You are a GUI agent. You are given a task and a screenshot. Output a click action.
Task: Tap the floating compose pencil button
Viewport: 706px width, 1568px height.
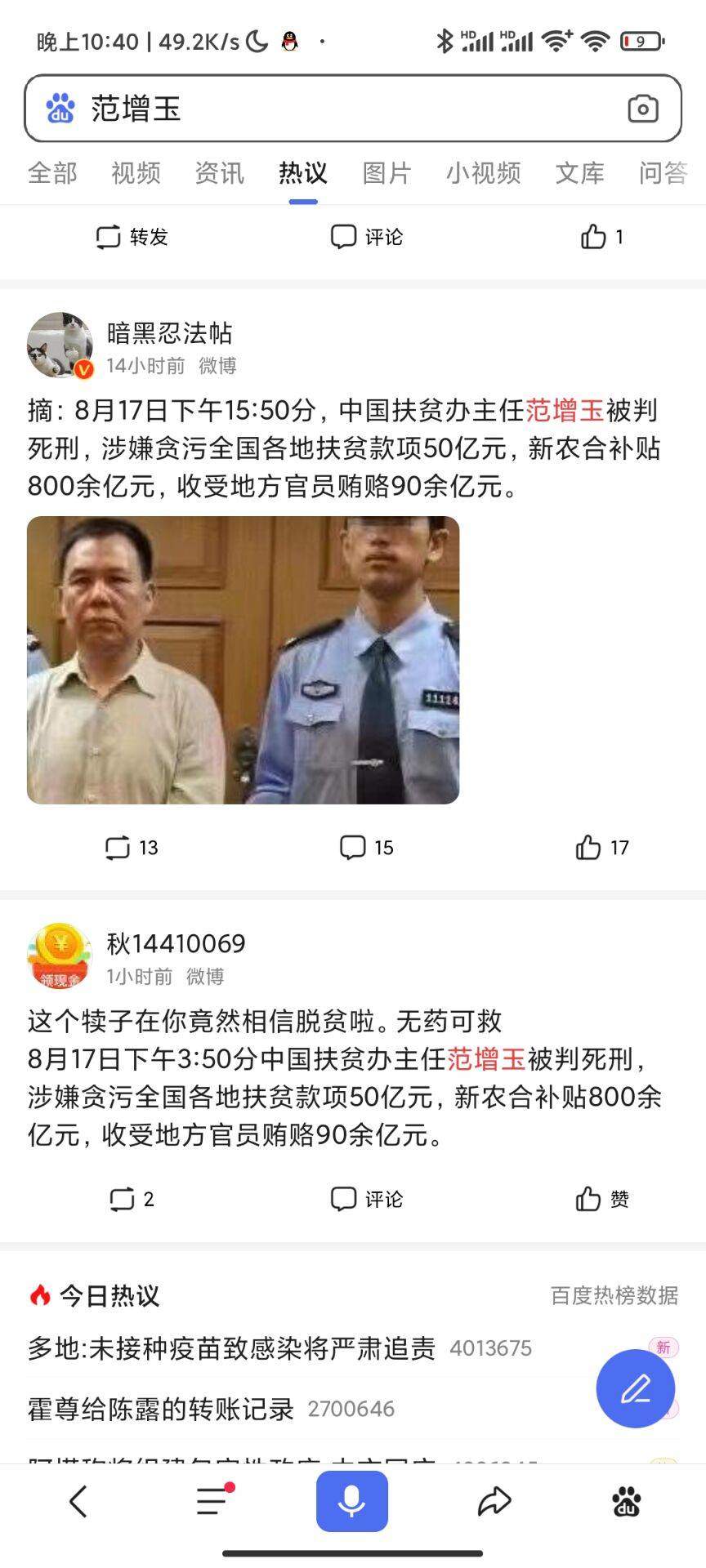tap(635, 1388)
